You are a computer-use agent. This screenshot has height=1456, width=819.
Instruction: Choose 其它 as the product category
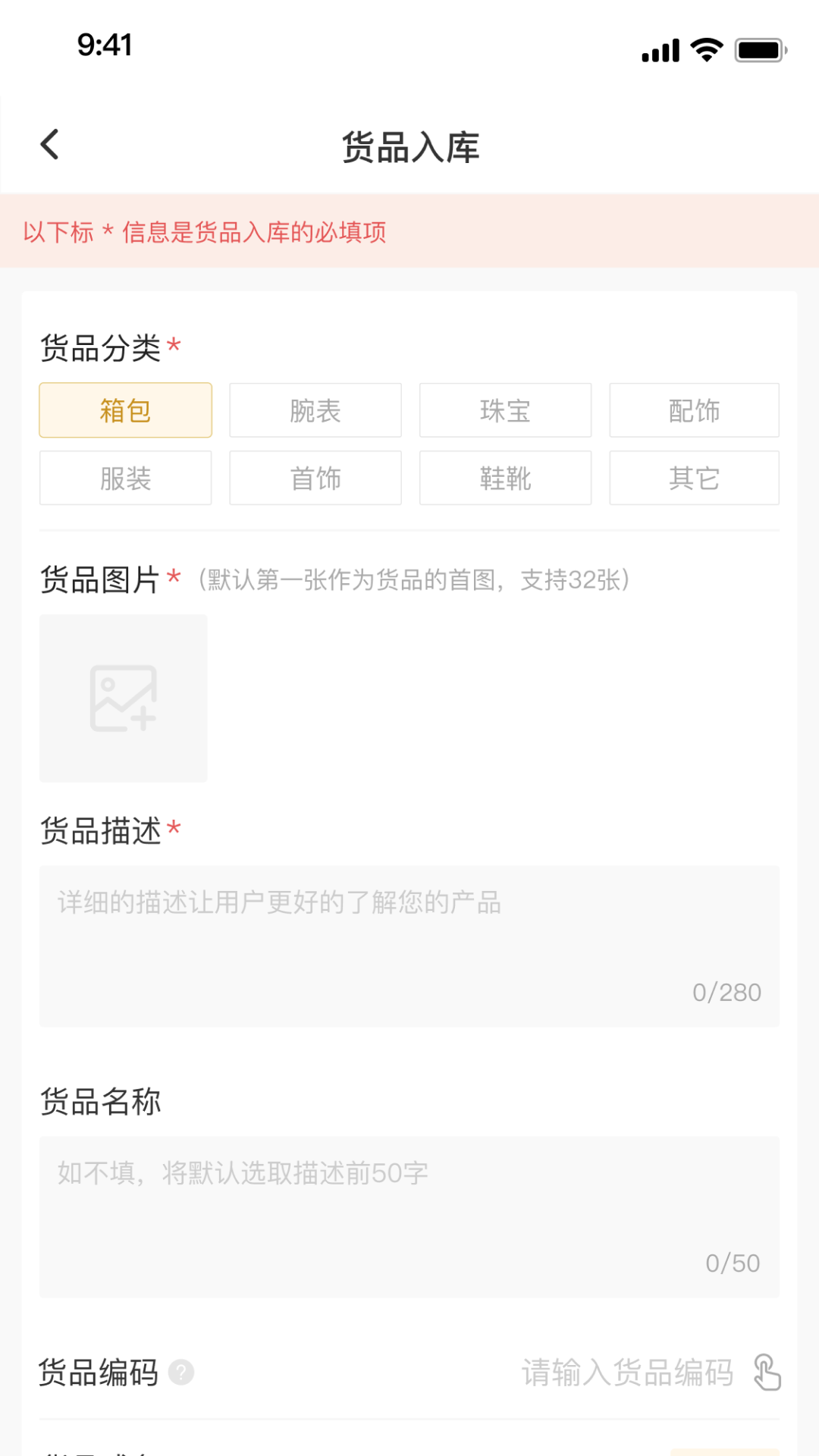pyautogui.click(x=694, y=478)
